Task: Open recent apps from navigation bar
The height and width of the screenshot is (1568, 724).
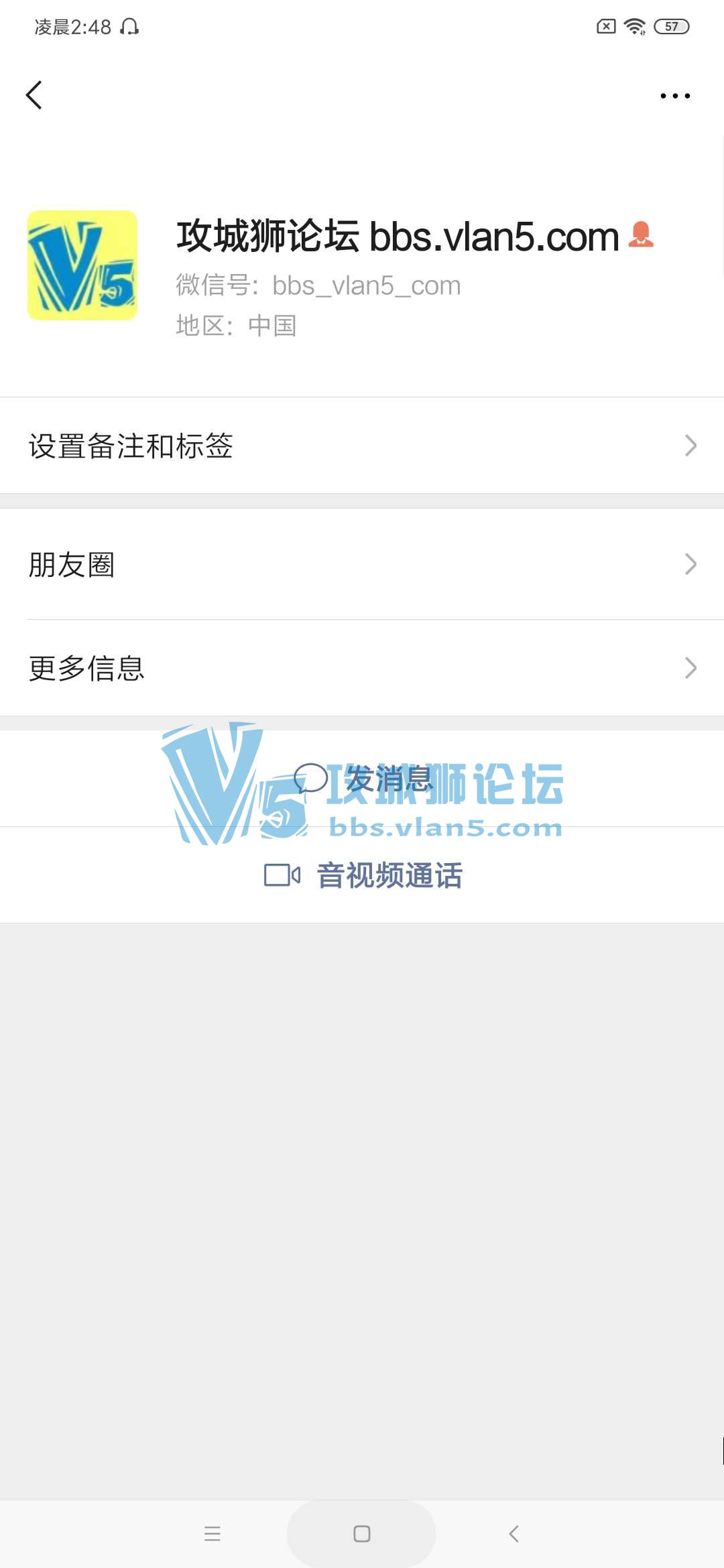Action: point(213,1533)
